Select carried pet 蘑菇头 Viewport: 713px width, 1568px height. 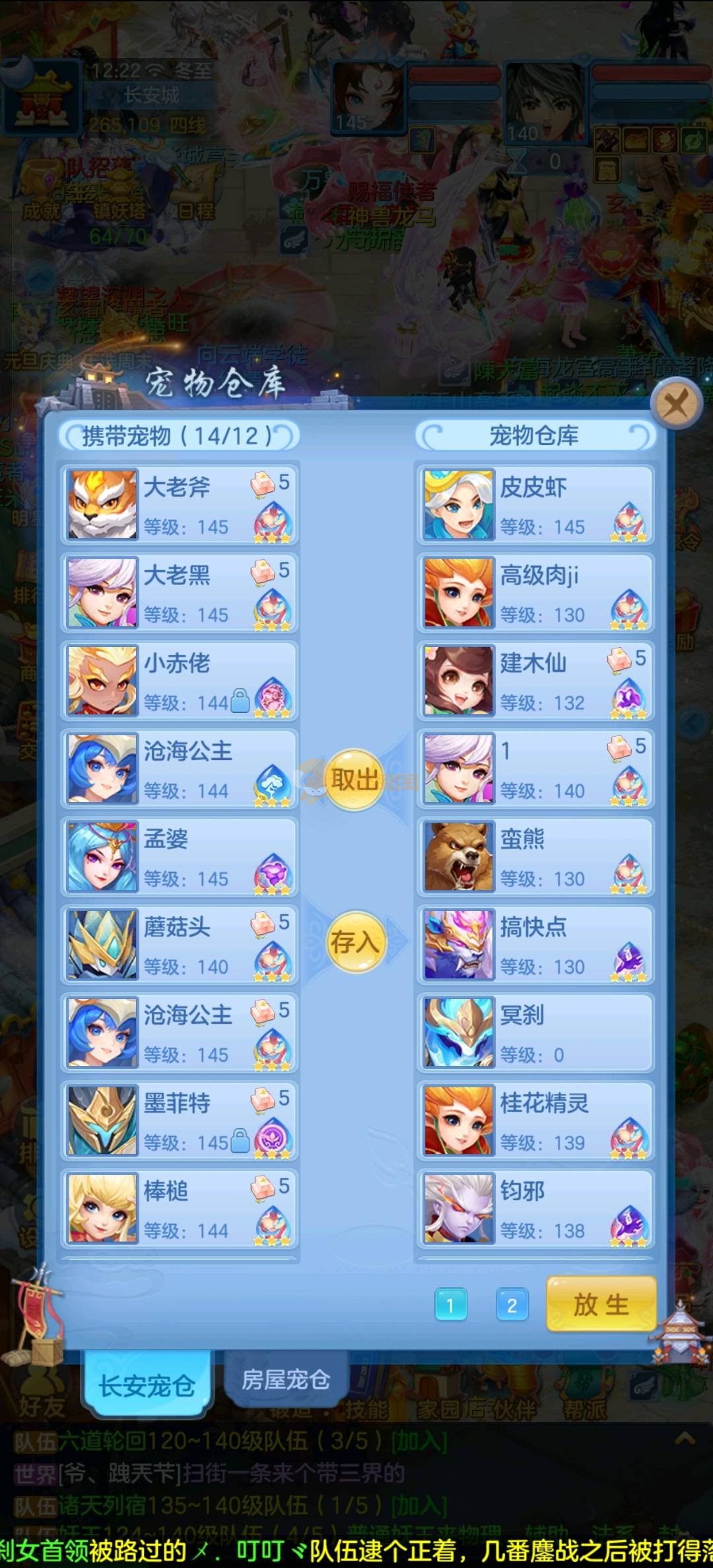coord(180,944)
